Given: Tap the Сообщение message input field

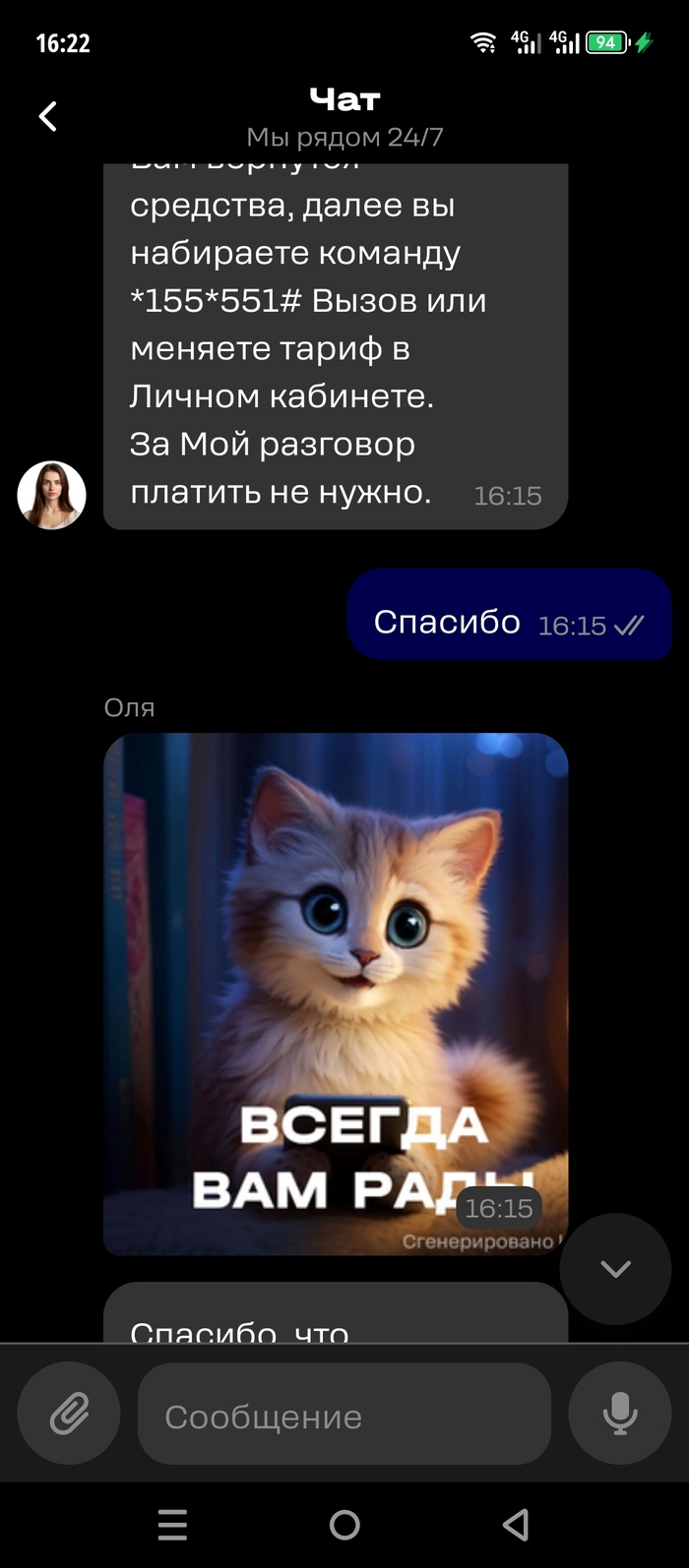Looking at the screenshot, I should pyautogui.click(x=344, y=1416).
